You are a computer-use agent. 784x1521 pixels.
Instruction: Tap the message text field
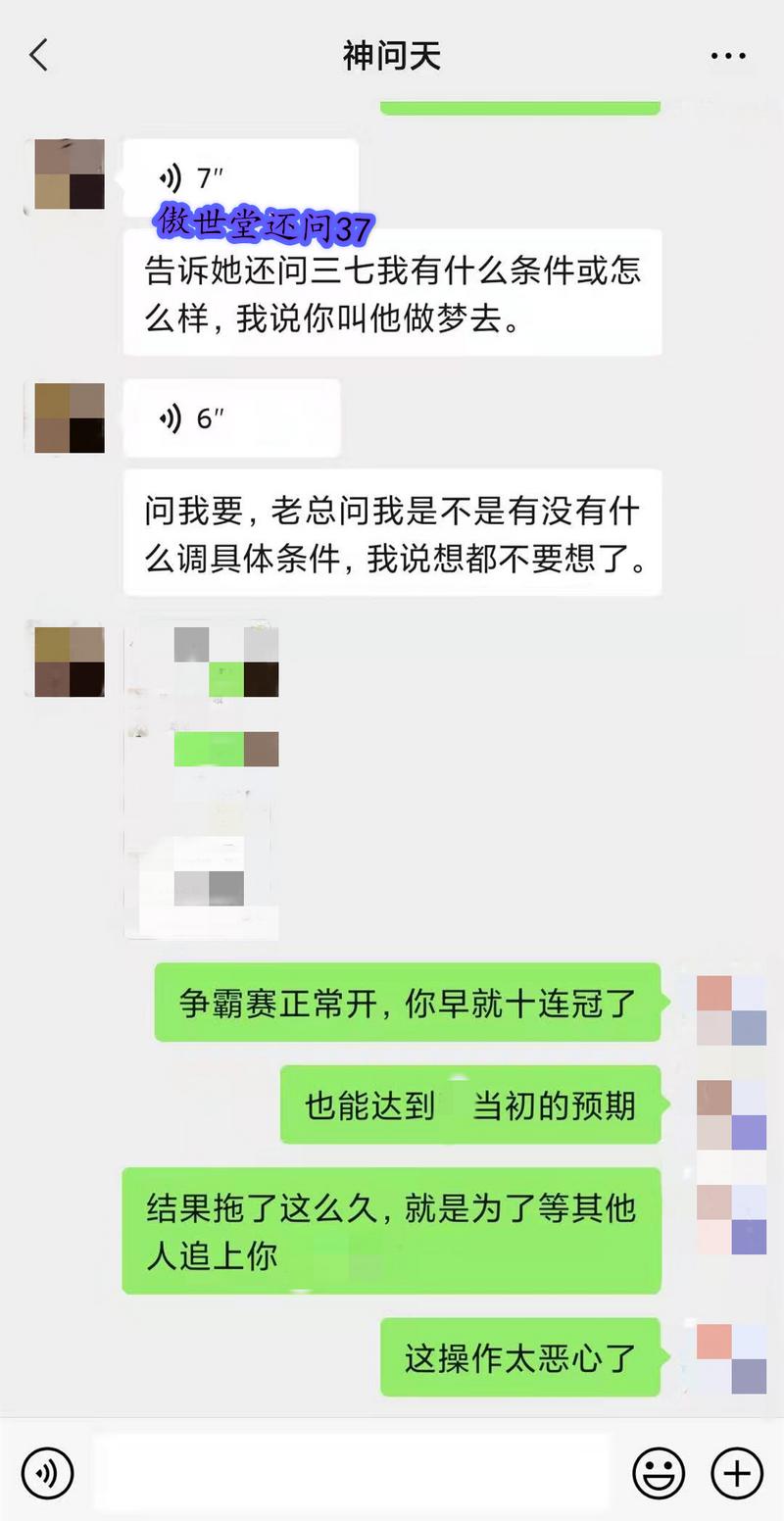click(351, 1472)
